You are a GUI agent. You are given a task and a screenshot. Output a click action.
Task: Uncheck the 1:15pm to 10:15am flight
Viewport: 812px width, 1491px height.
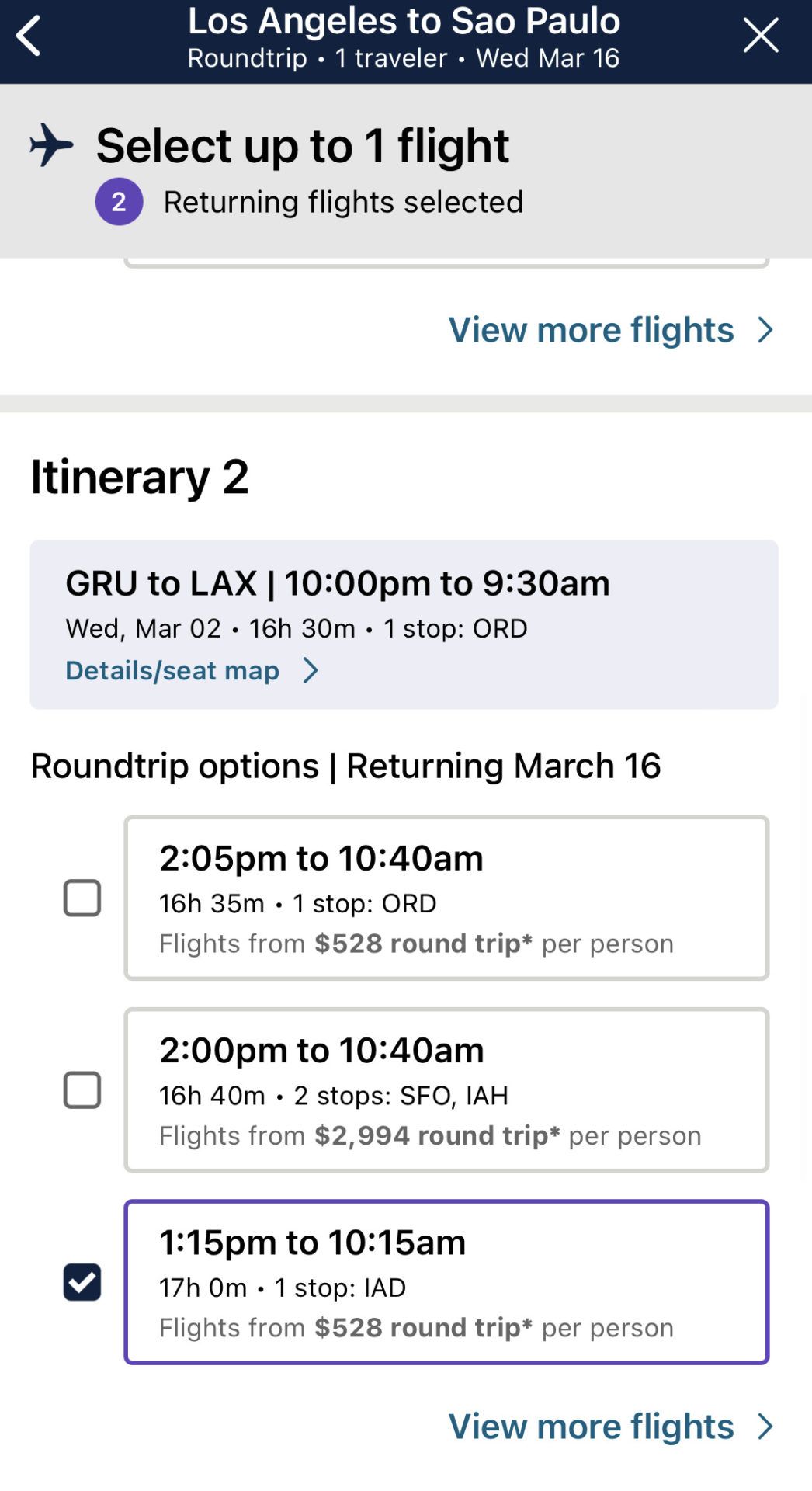point(82,1281)
